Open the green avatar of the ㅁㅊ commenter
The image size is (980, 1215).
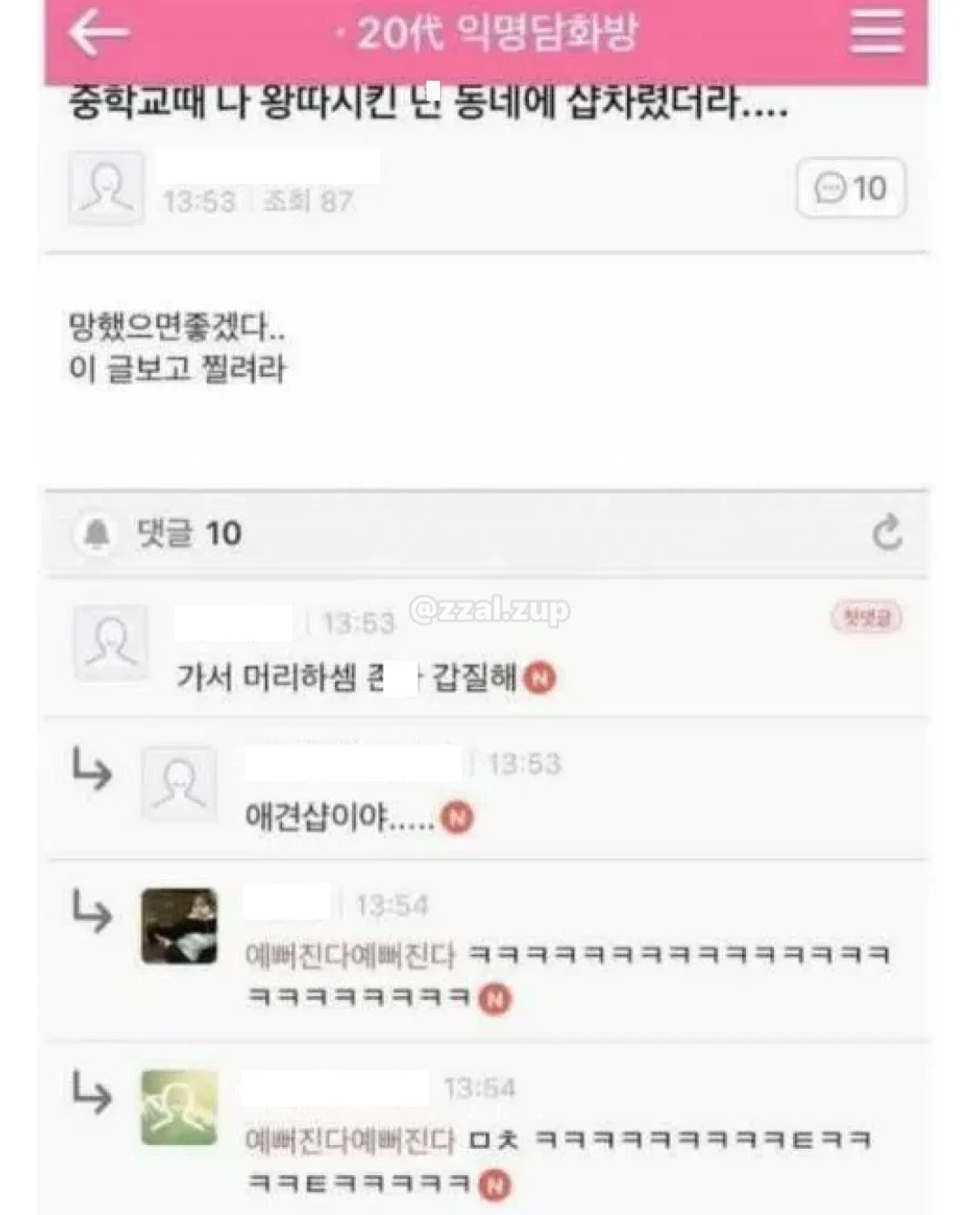(x=179, y=1108)
